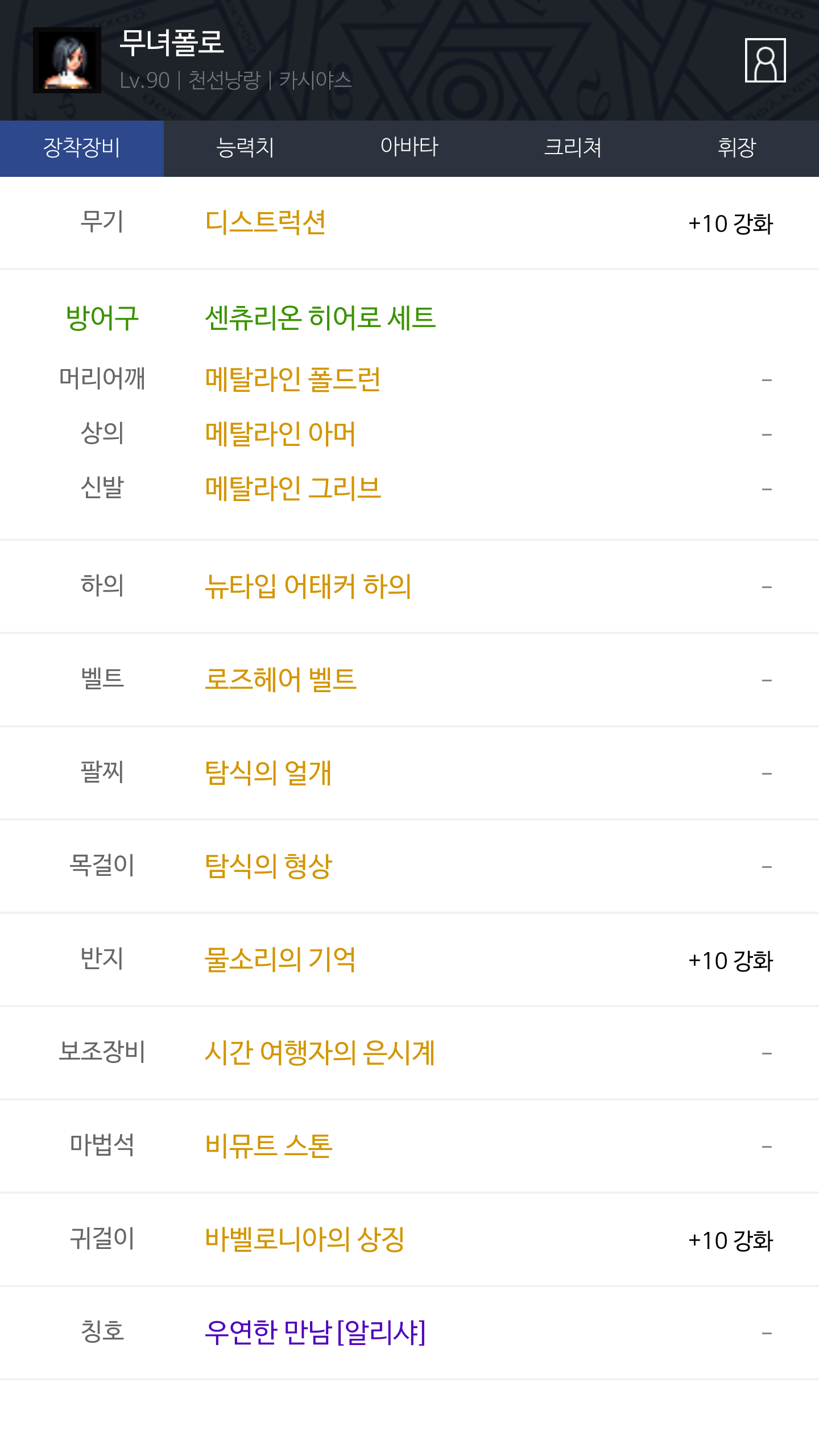Open earring 바벨로니아의 상징

[x=304, y=1239]
